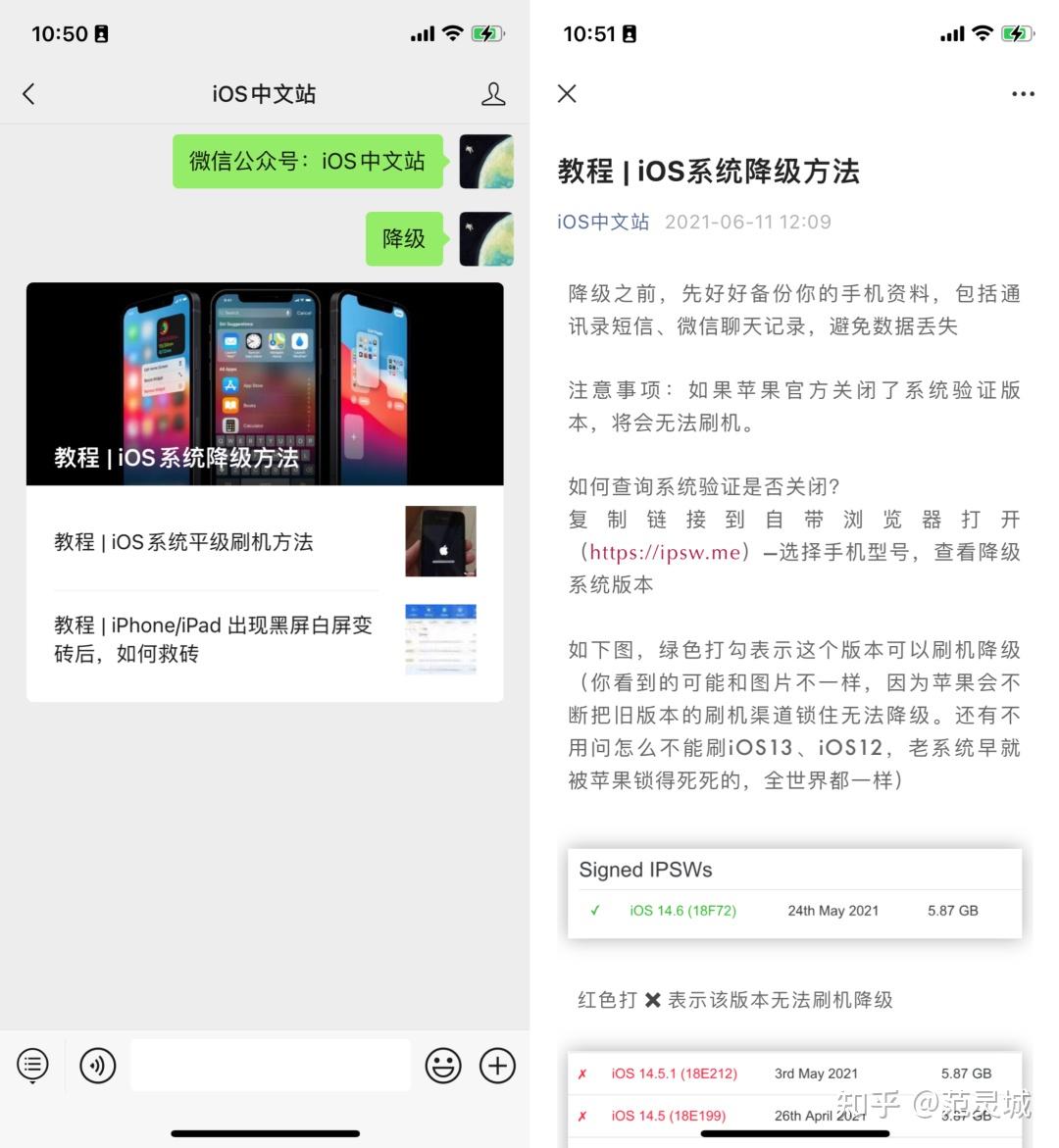The image size is (1059, 1148).
Task: Close the article page
Action: (x=567, y=94)
